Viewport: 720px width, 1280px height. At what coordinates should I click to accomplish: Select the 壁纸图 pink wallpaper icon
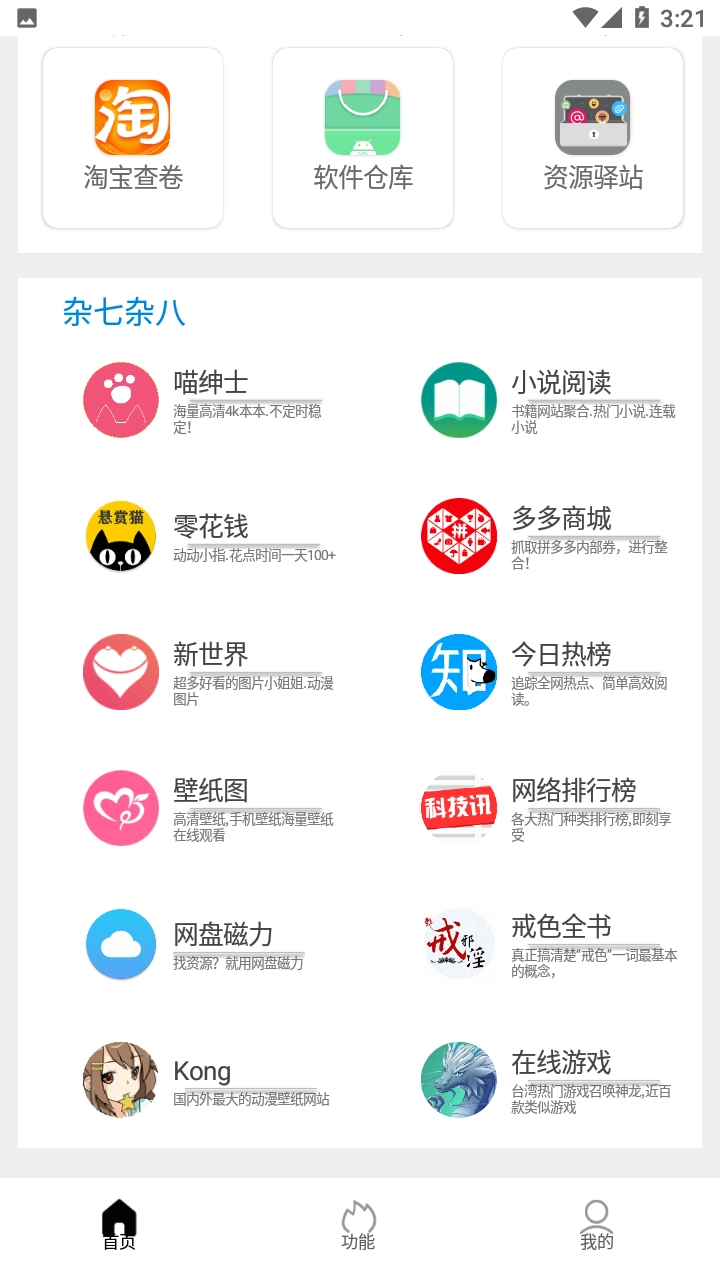120,808
